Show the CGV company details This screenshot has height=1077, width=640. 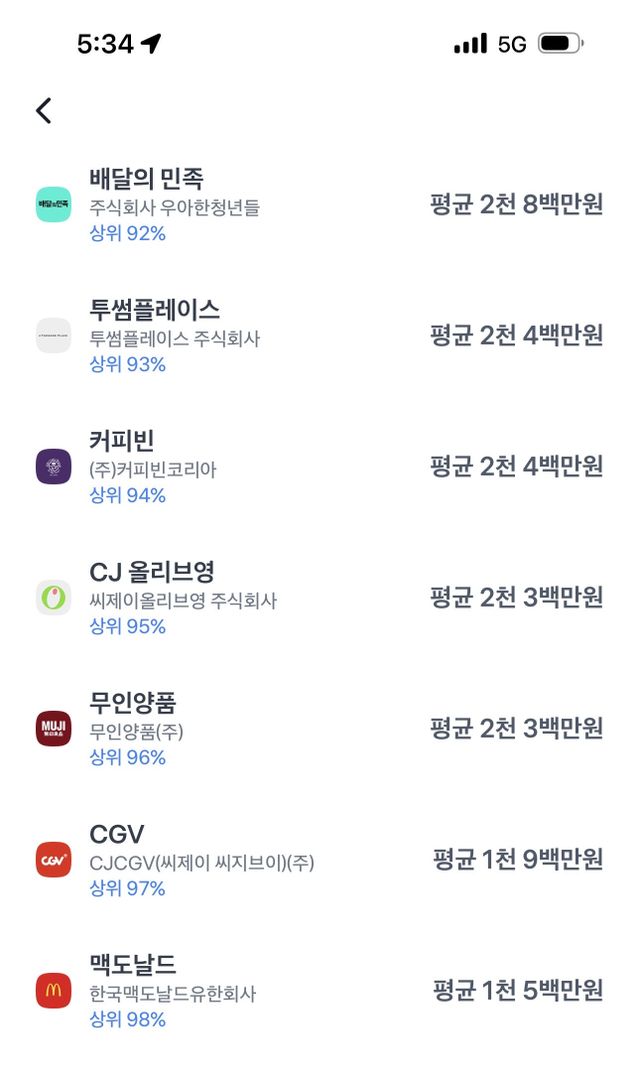click(320, 860)
